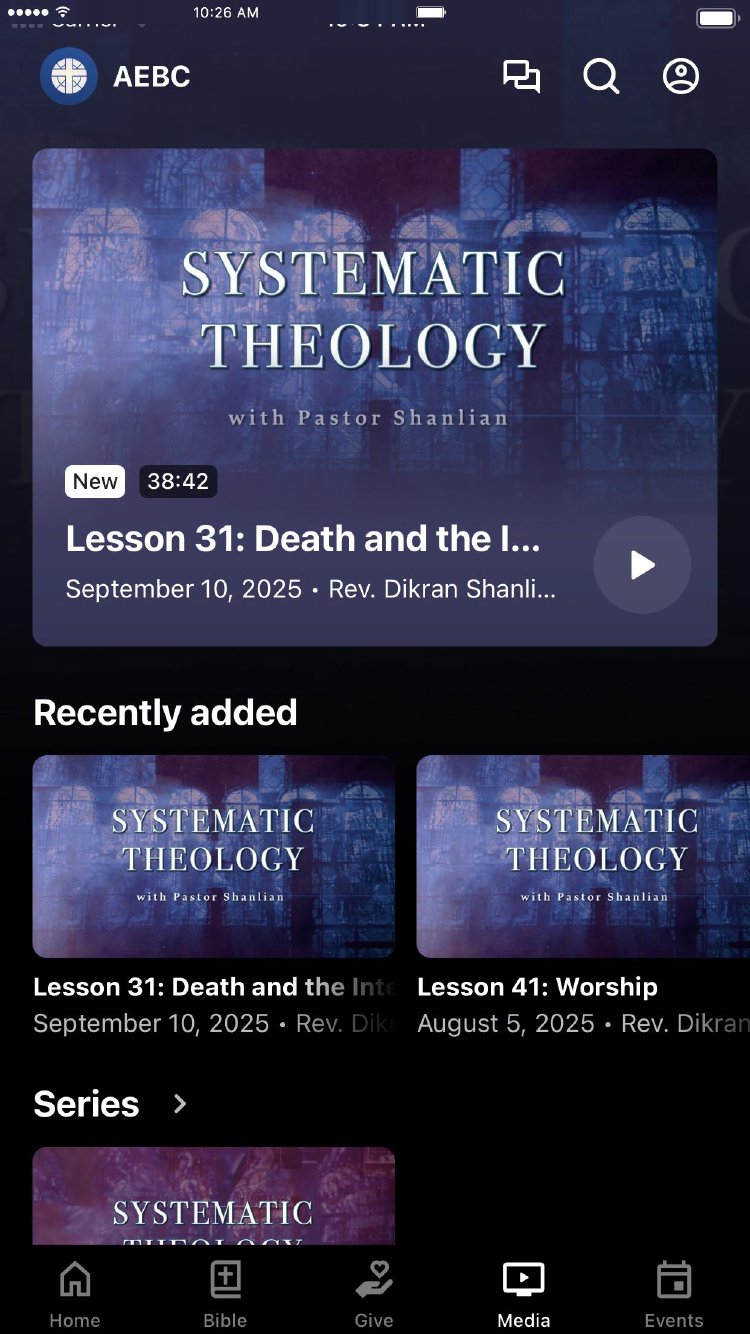This screenshot has width=750, height=1334.
Task: Switch to the Home tab
Action: click(x=75, y=1294)
